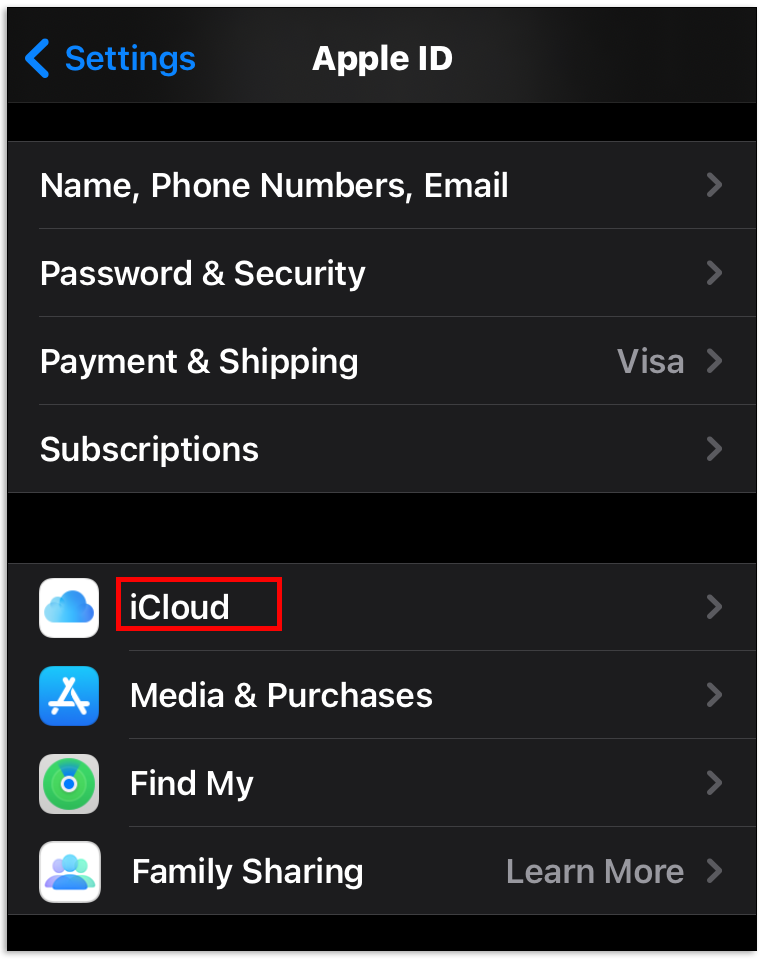
Task: Open Family Sharing row
Action: click(247, 871)
